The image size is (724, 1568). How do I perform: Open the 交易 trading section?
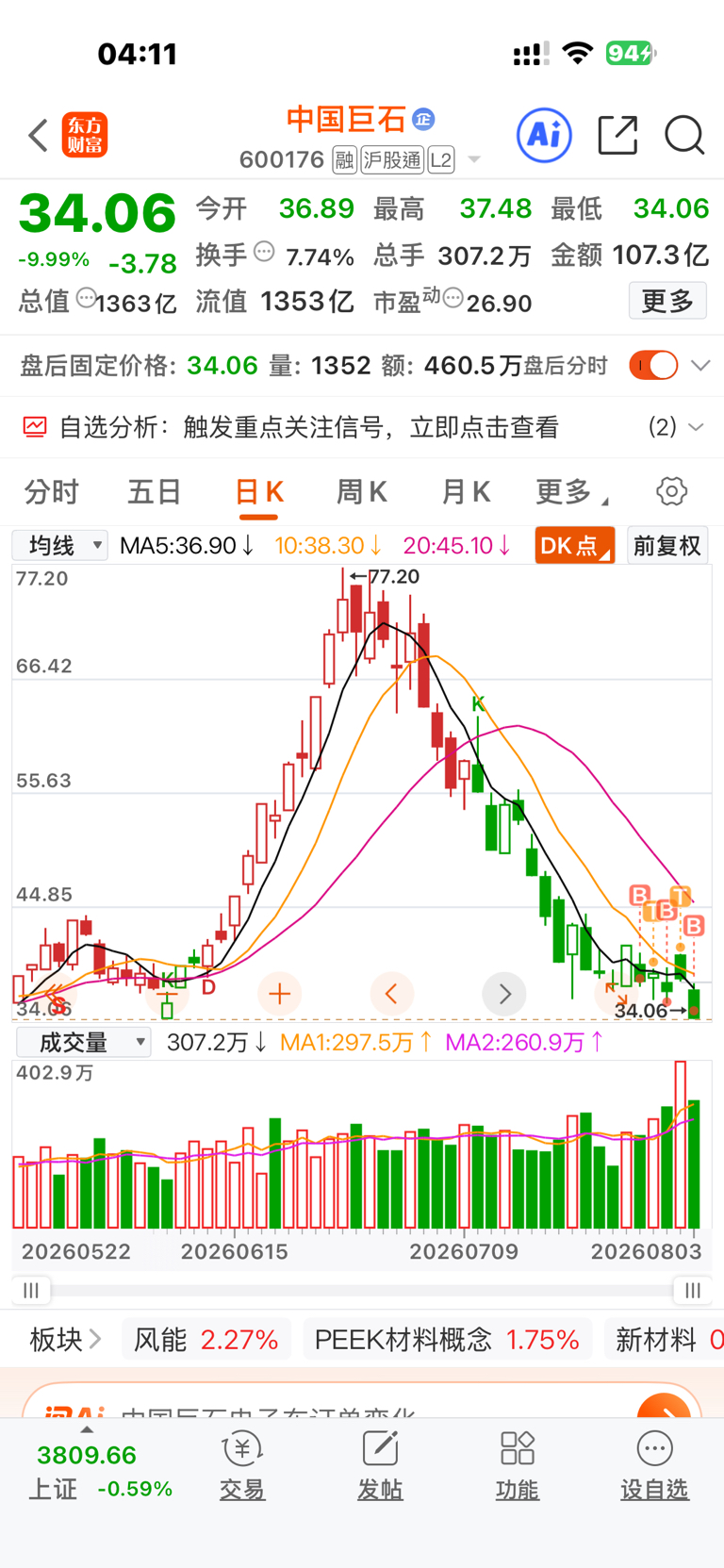tap(242, 1466)
